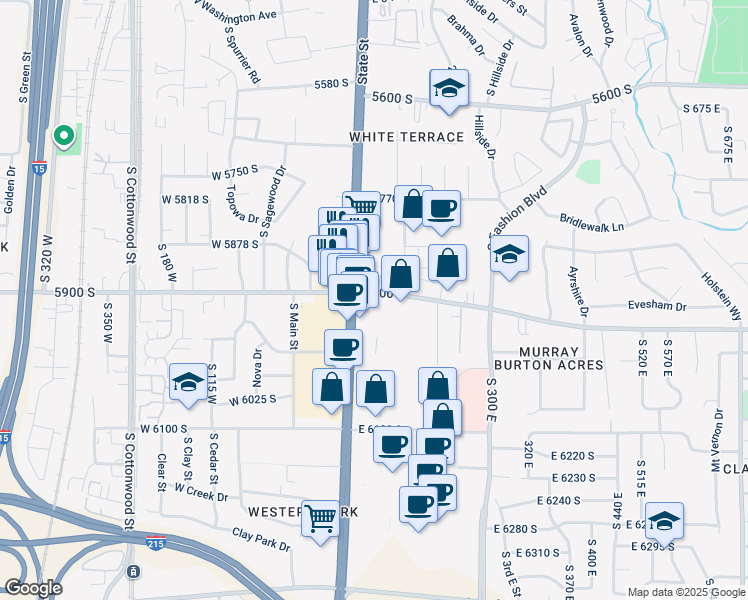Open the school marker on Fashion Blvd

pos(509,255)
